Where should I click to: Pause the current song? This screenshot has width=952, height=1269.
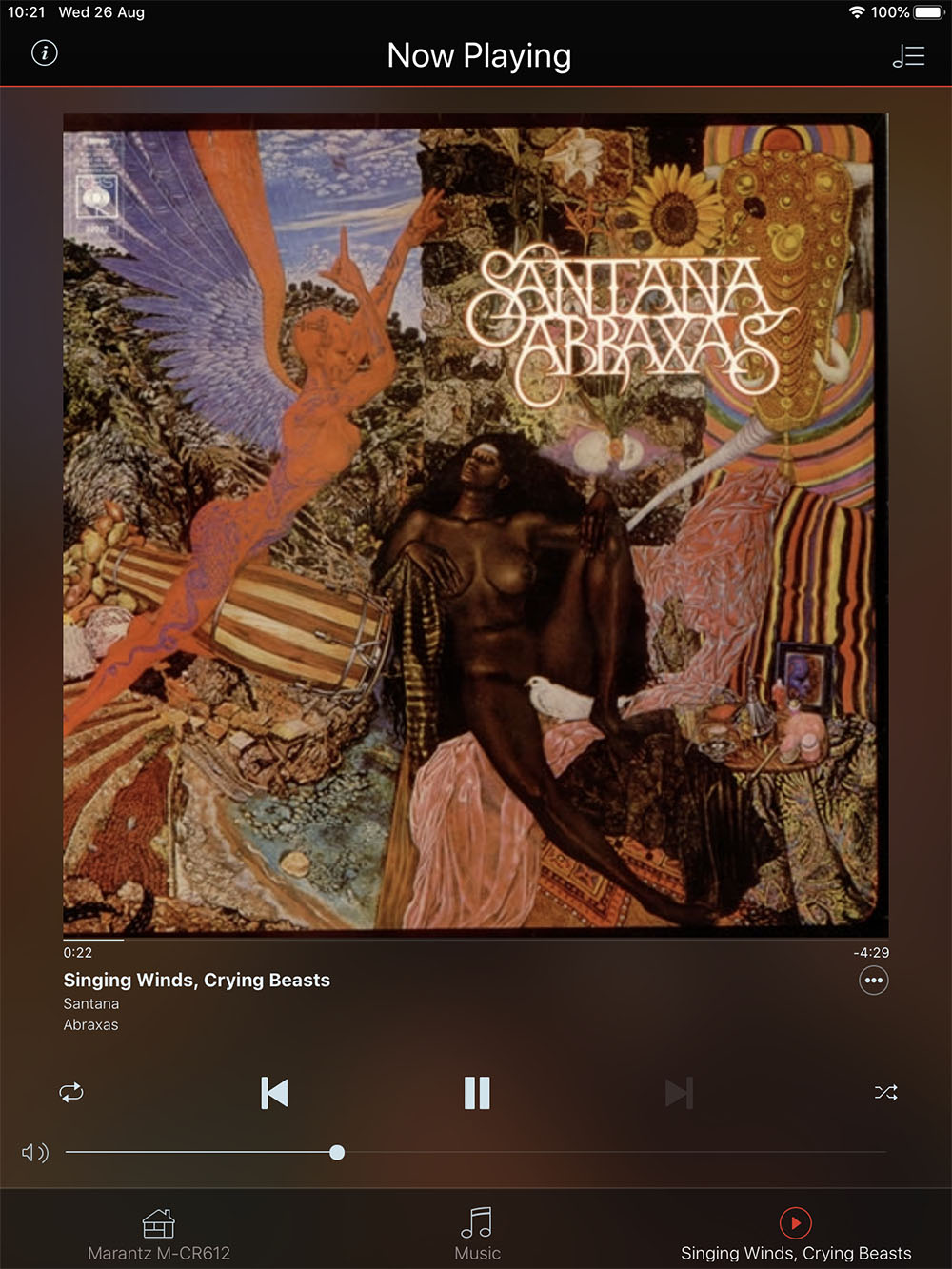[477, 1093]
